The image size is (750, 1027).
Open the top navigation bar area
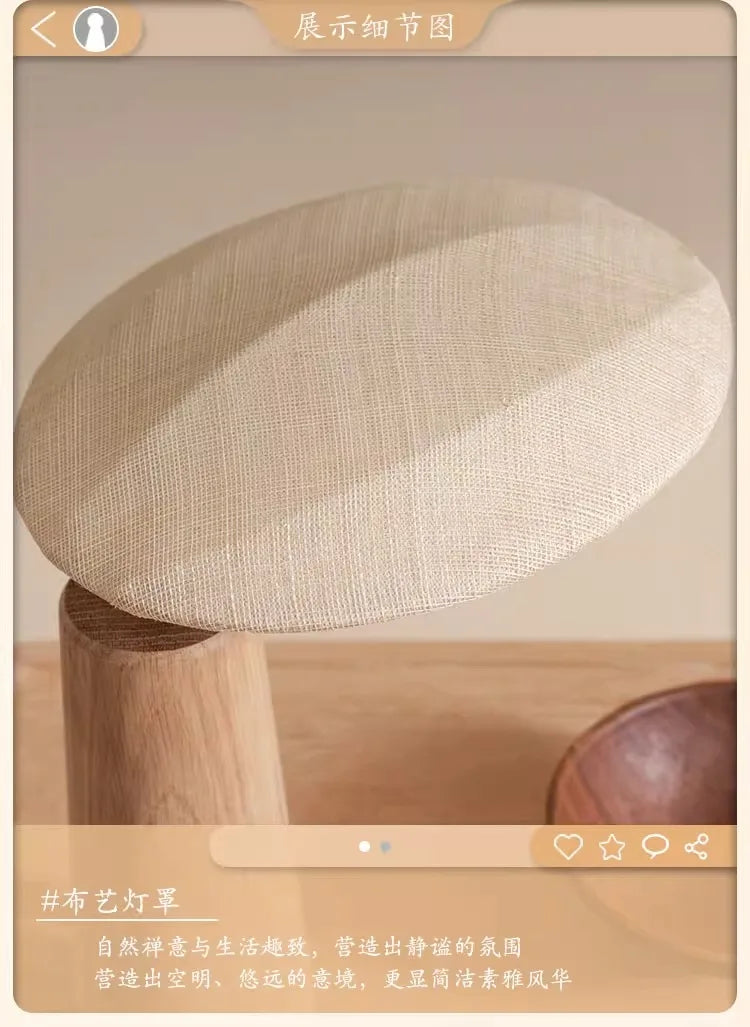375,27
